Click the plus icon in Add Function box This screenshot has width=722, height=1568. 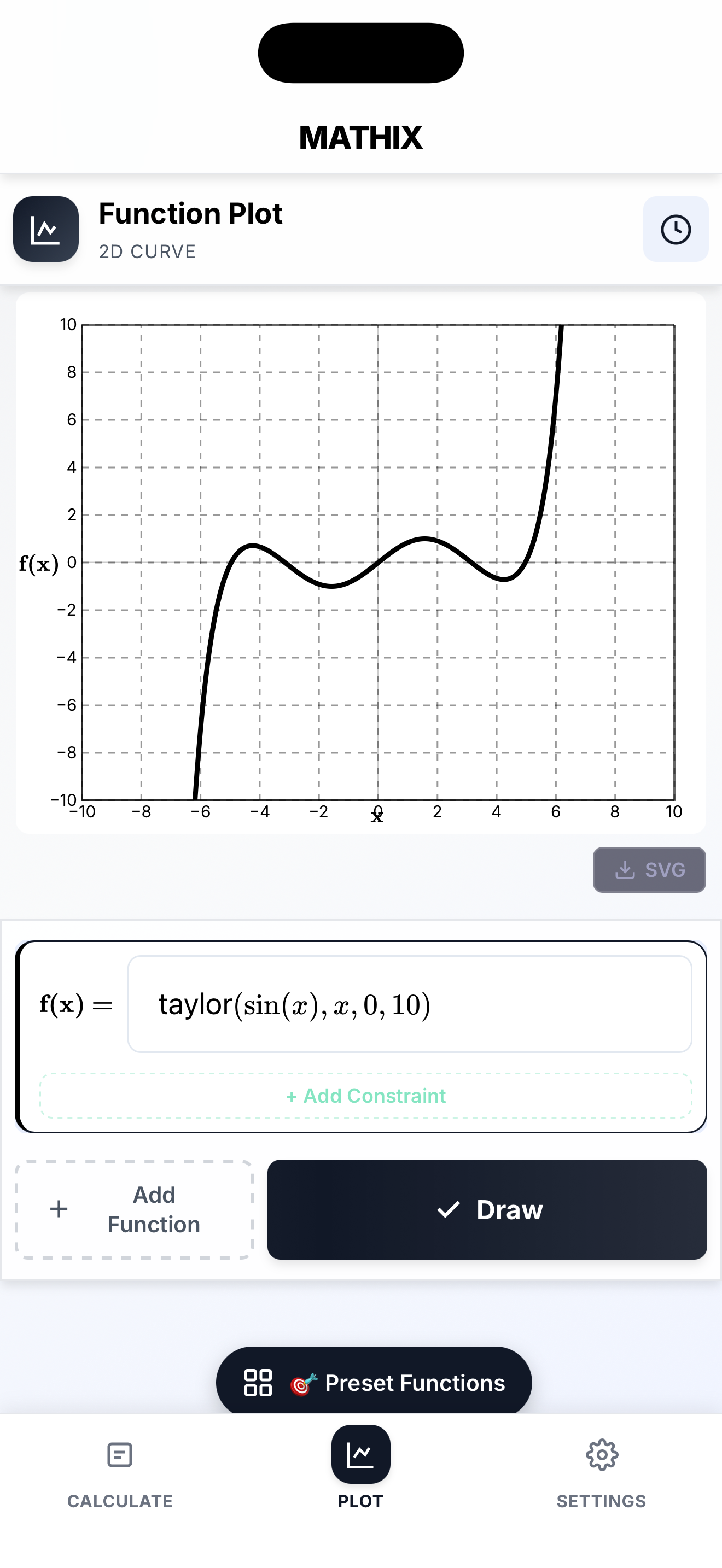point(58,1209)
